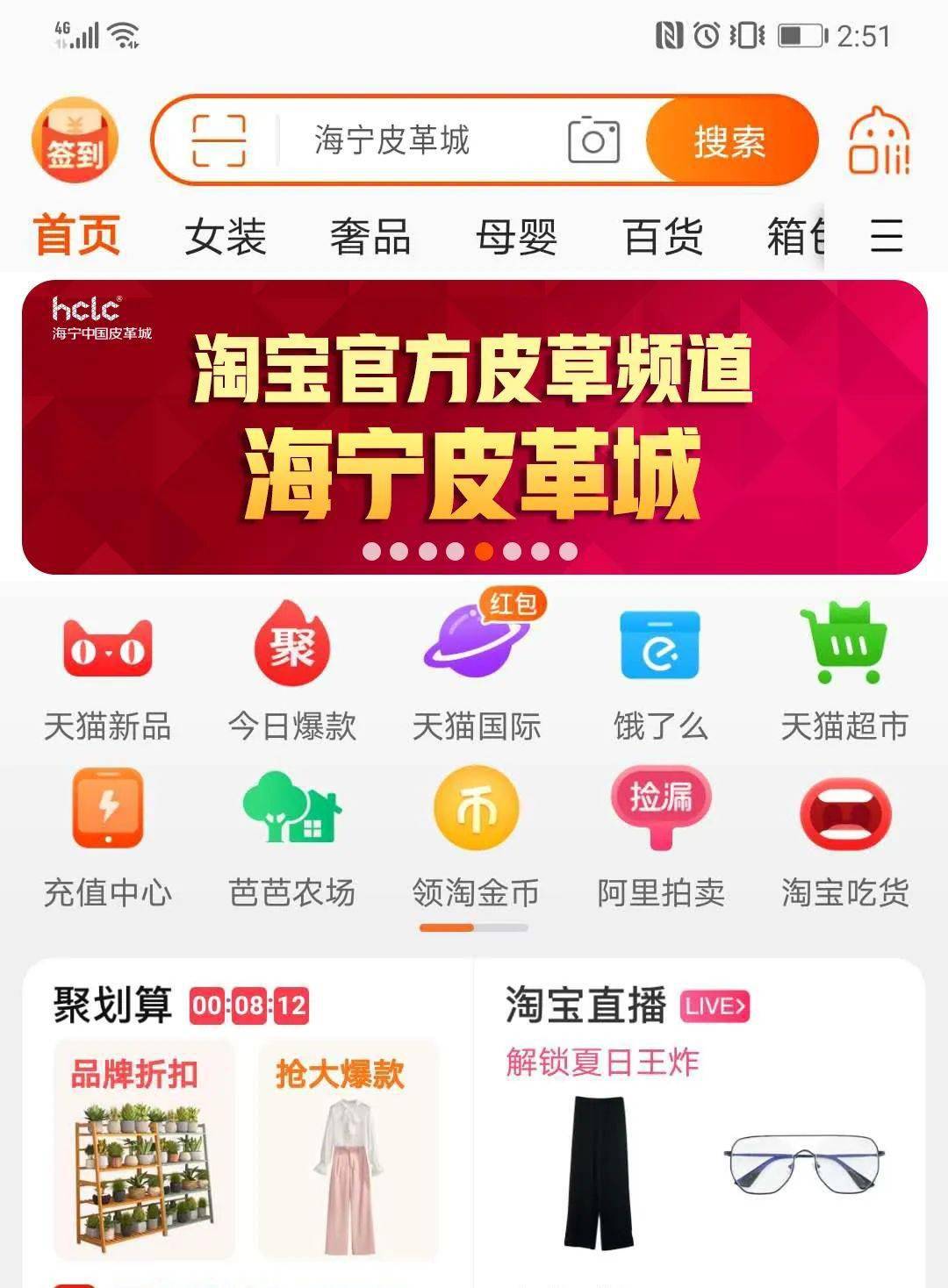Open 阿里拍卖 auctions
Image resolution: width=948 pixels, height=1288 pixels.
(660, 829)
